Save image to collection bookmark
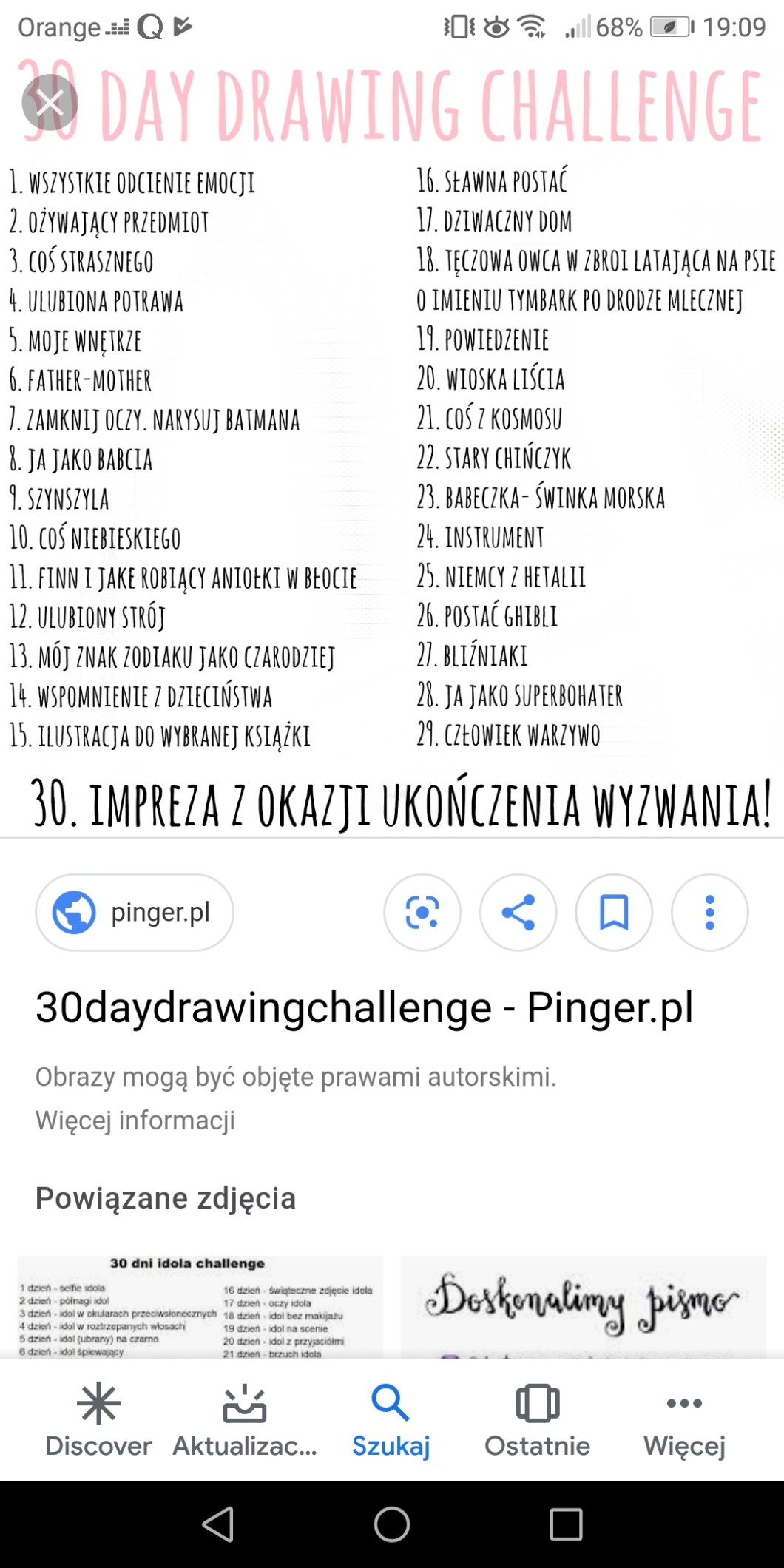 click(614, 912)
